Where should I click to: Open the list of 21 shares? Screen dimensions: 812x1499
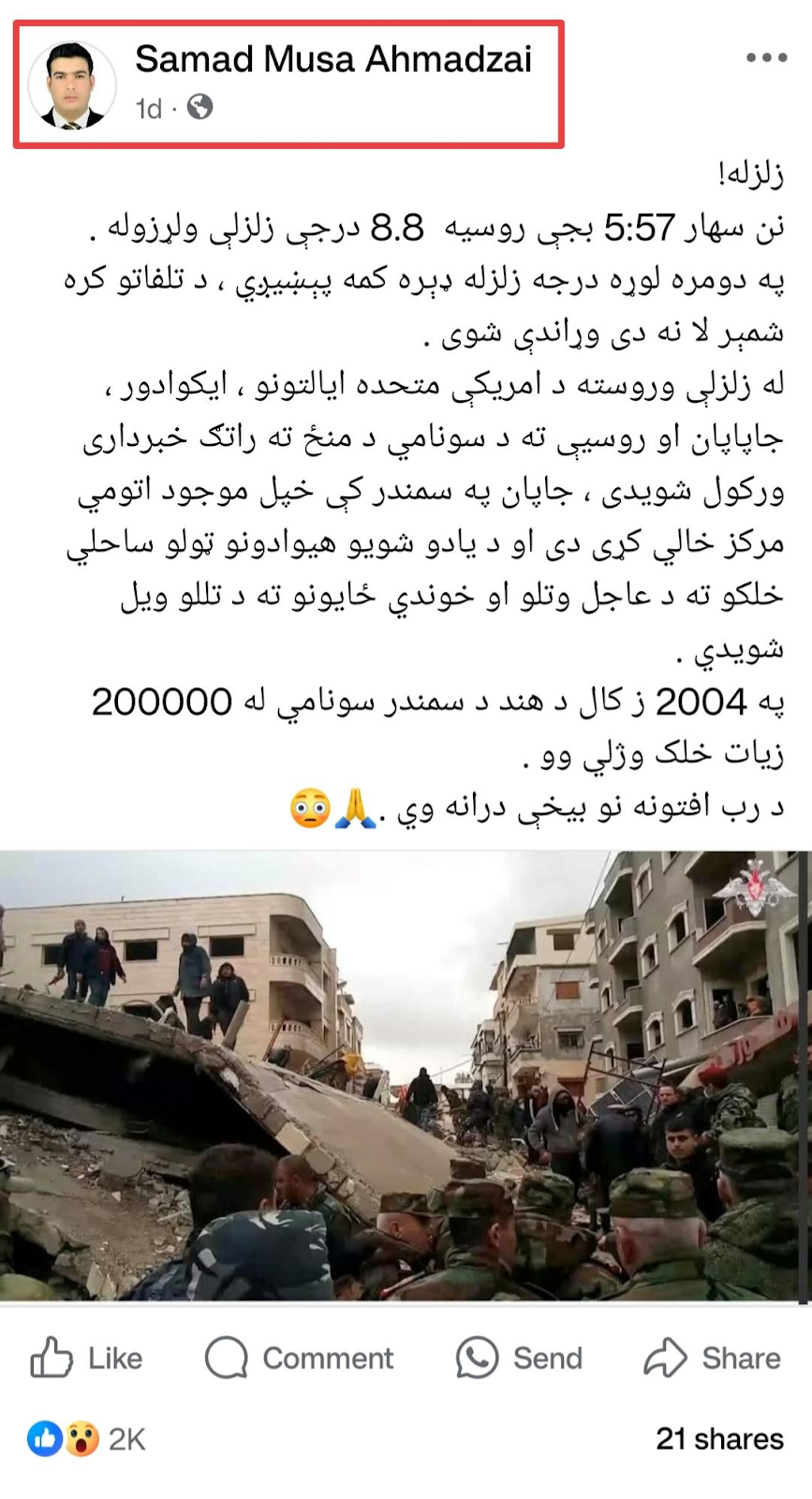point(718,1439)
